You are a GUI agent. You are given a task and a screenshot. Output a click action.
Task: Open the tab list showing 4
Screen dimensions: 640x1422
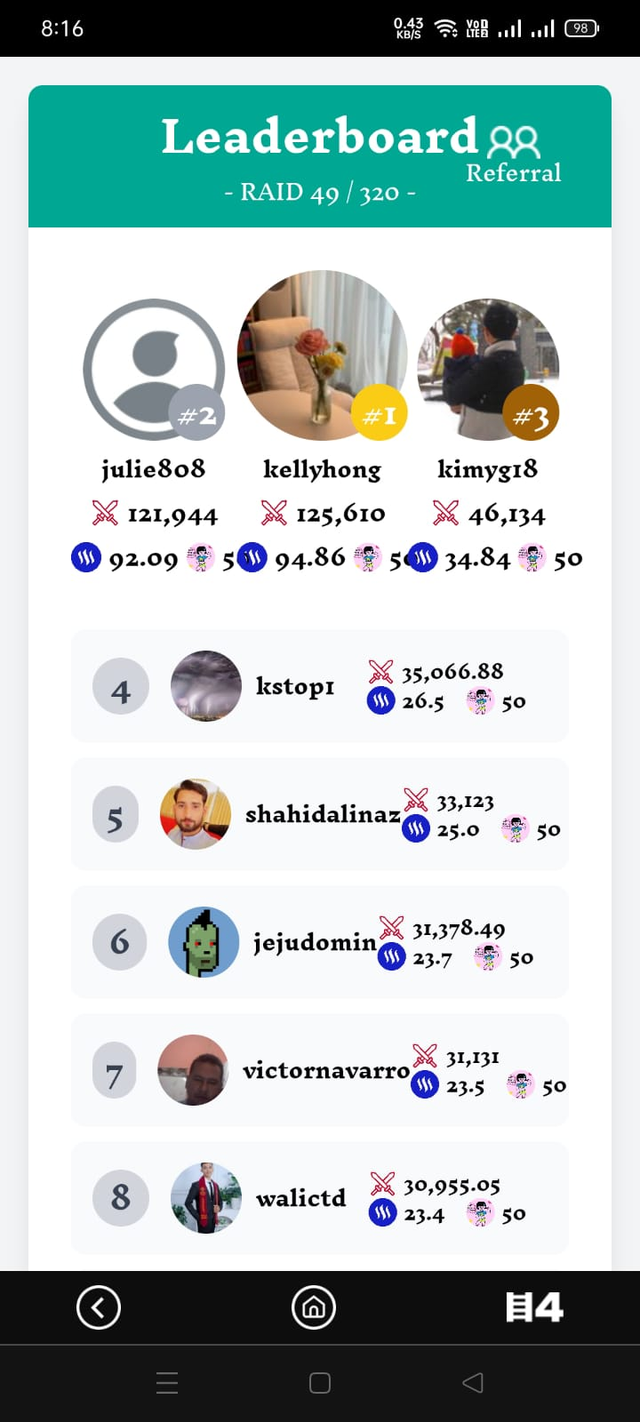coord(534,1307)
